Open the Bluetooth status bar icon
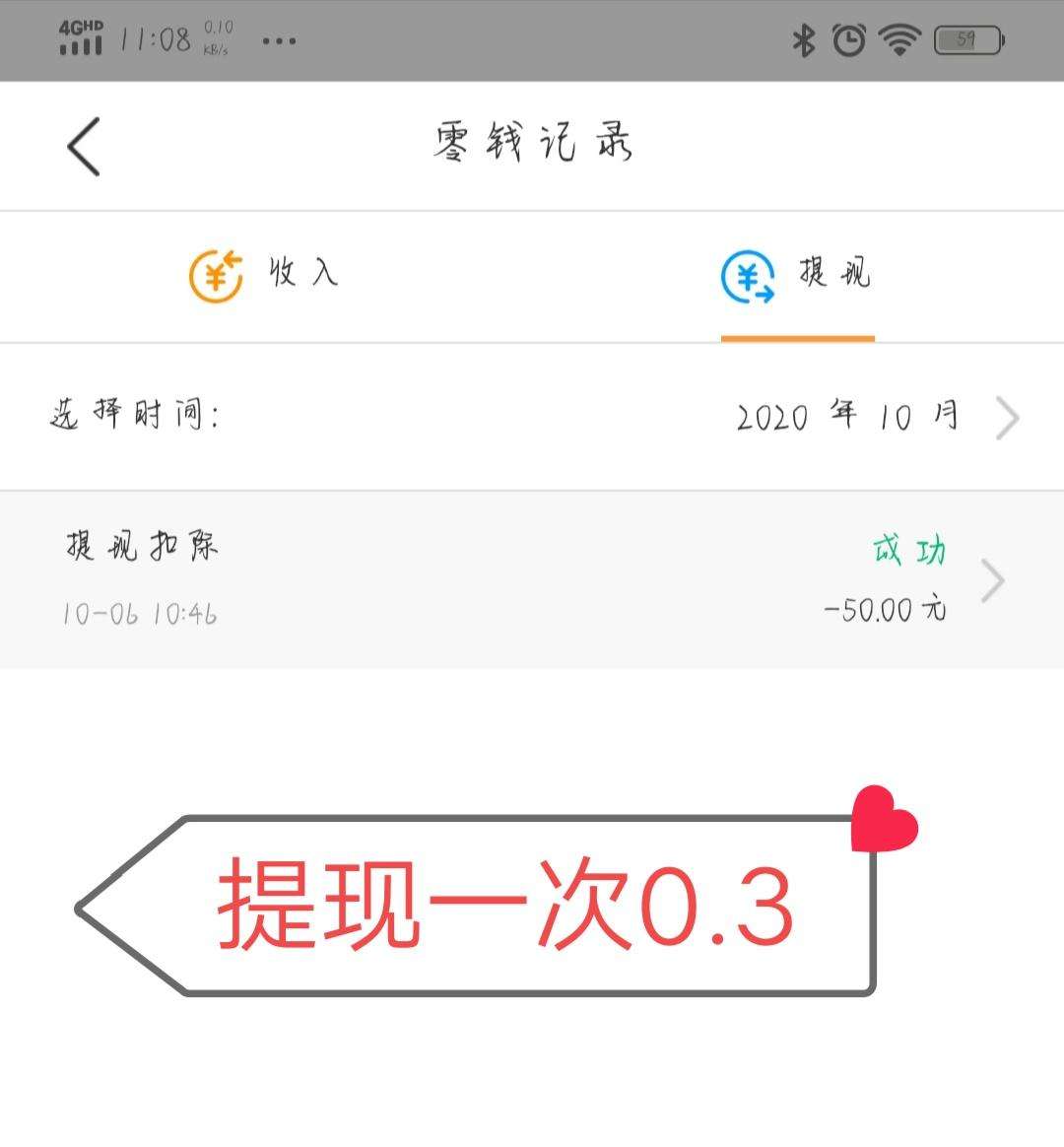The image size is (1064, 1147). 805,39
